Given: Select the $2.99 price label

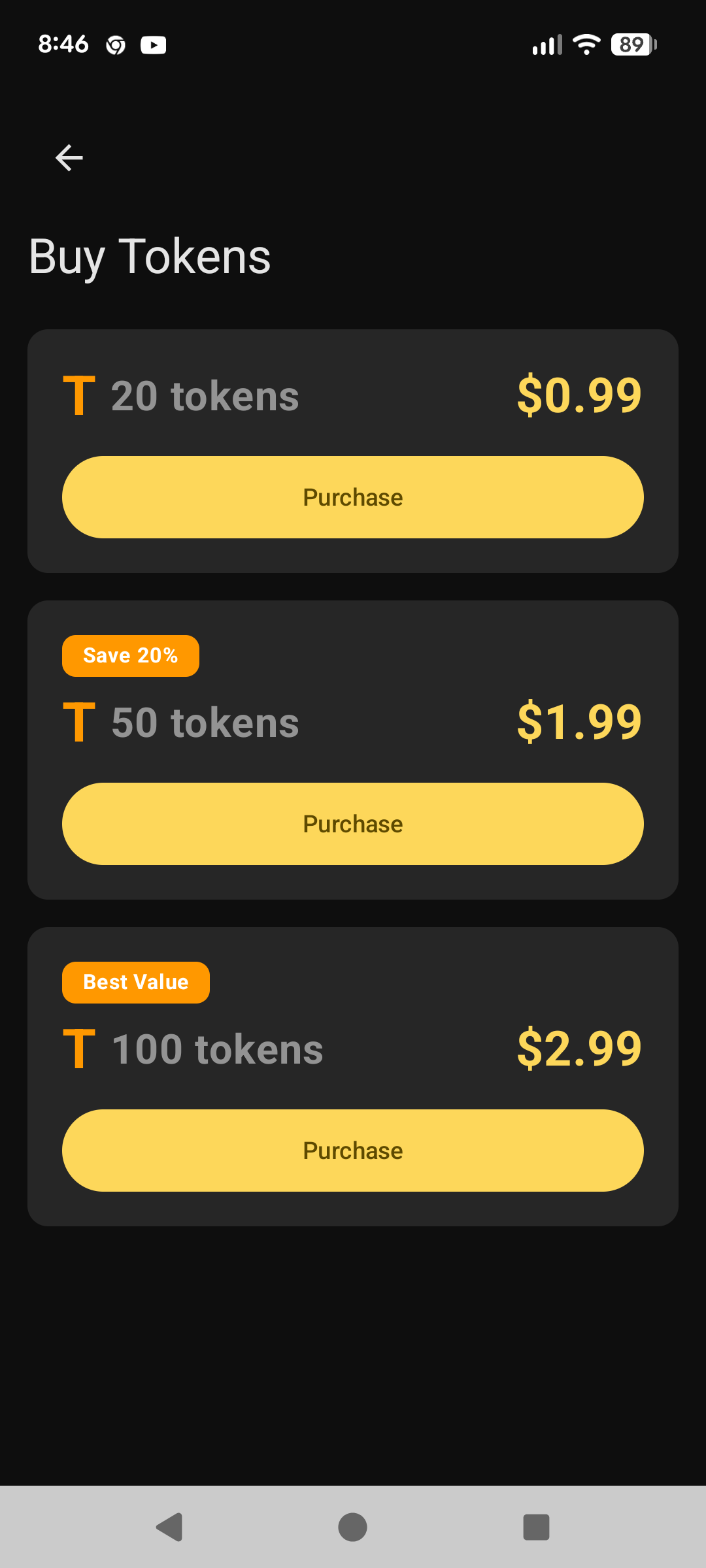Looking at the screenshot, I should coord(579,1049).
